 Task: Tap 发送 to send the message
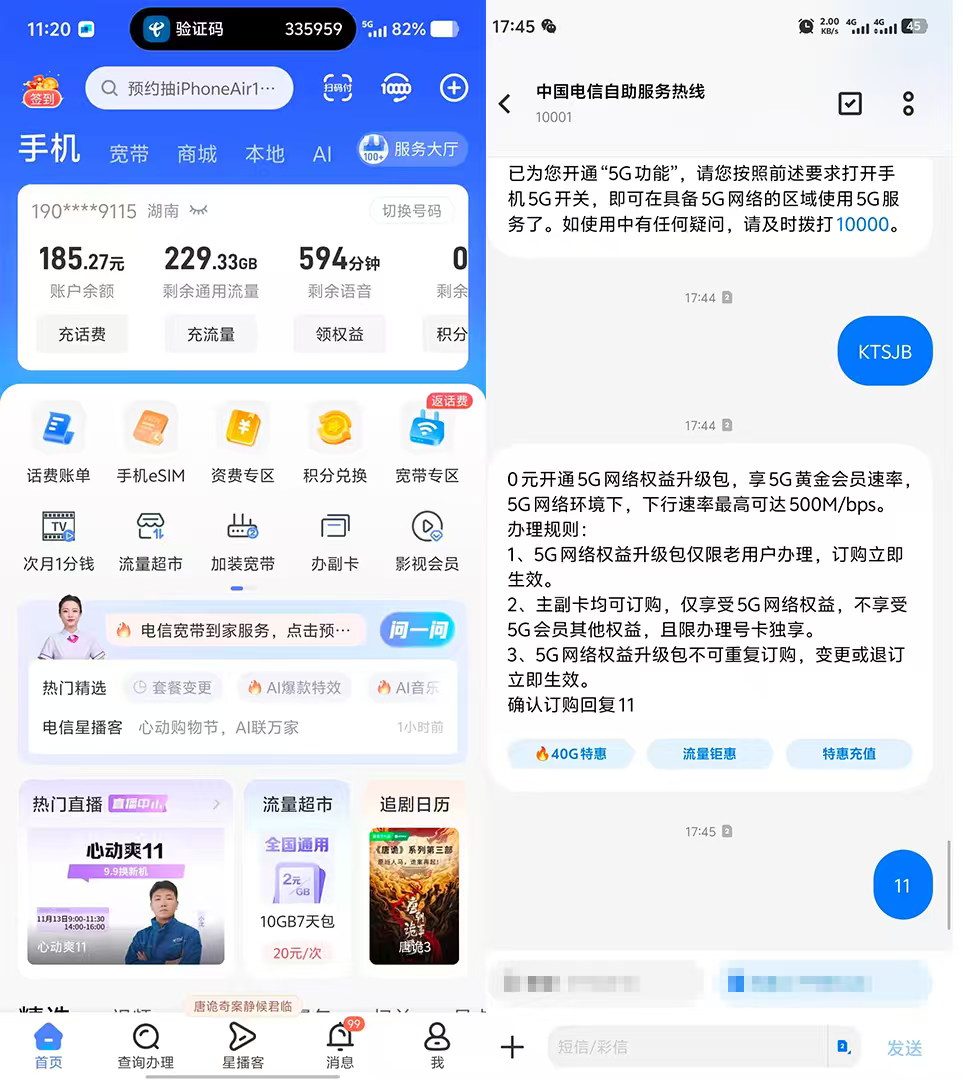[x=904, y=1047]
